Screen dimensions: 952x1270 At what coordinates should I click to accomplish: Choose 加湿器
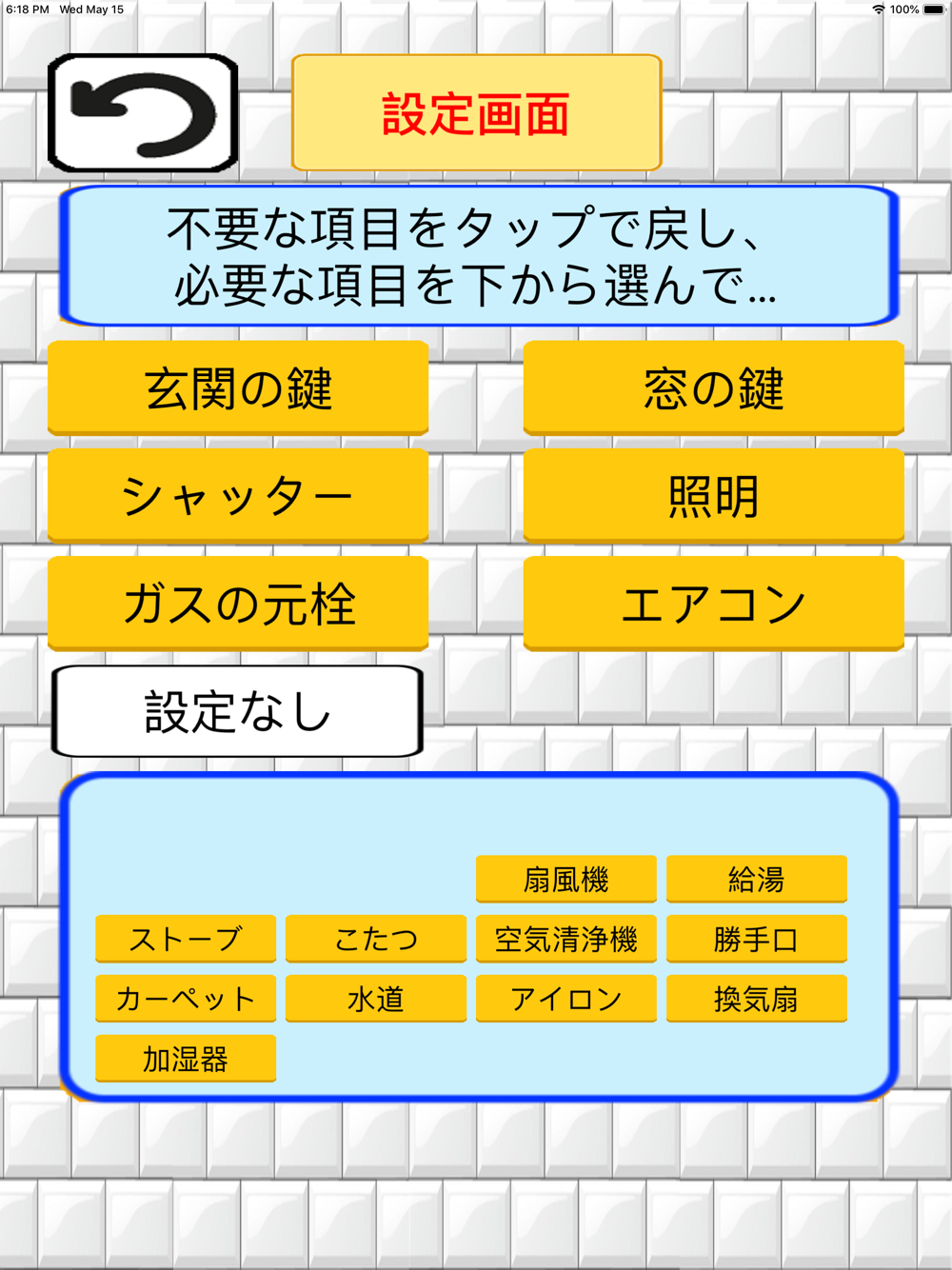(186, 1059)
